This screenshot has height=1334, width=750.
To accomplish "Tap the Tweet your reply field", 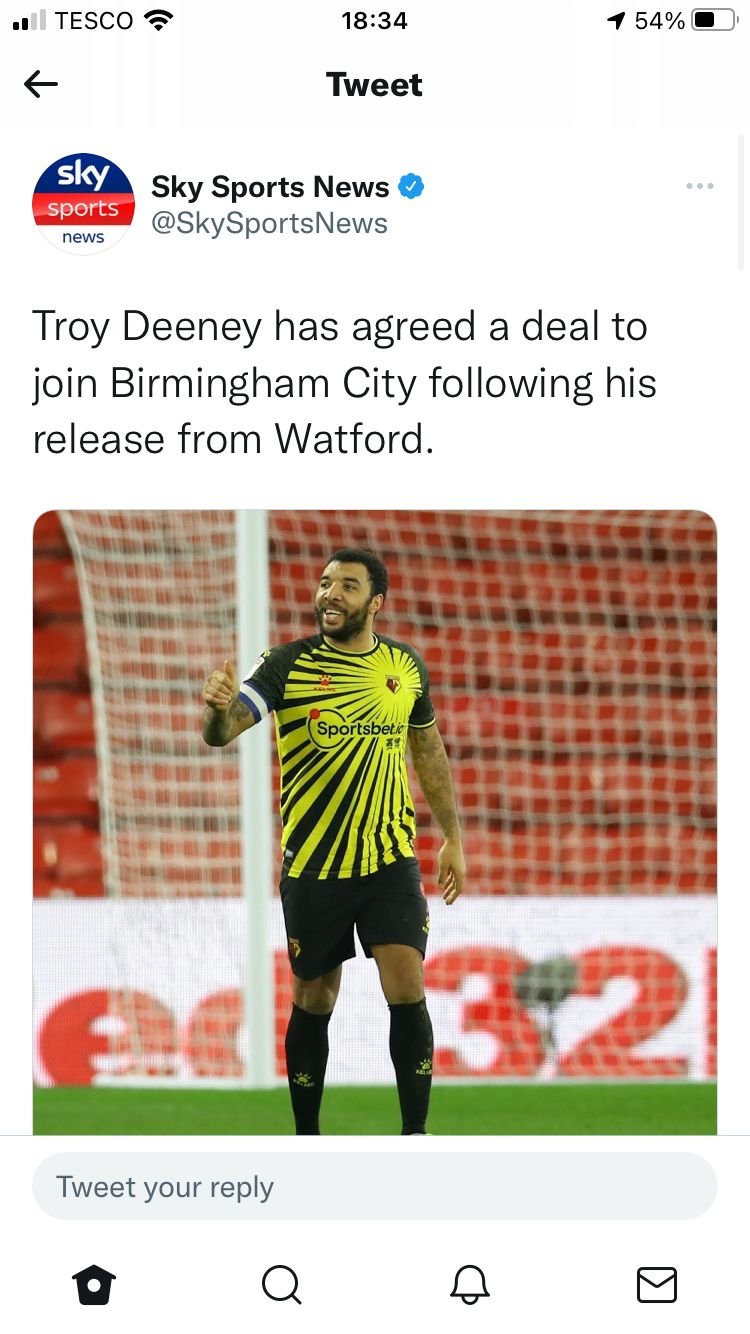I will click(x=375, y=1187).
